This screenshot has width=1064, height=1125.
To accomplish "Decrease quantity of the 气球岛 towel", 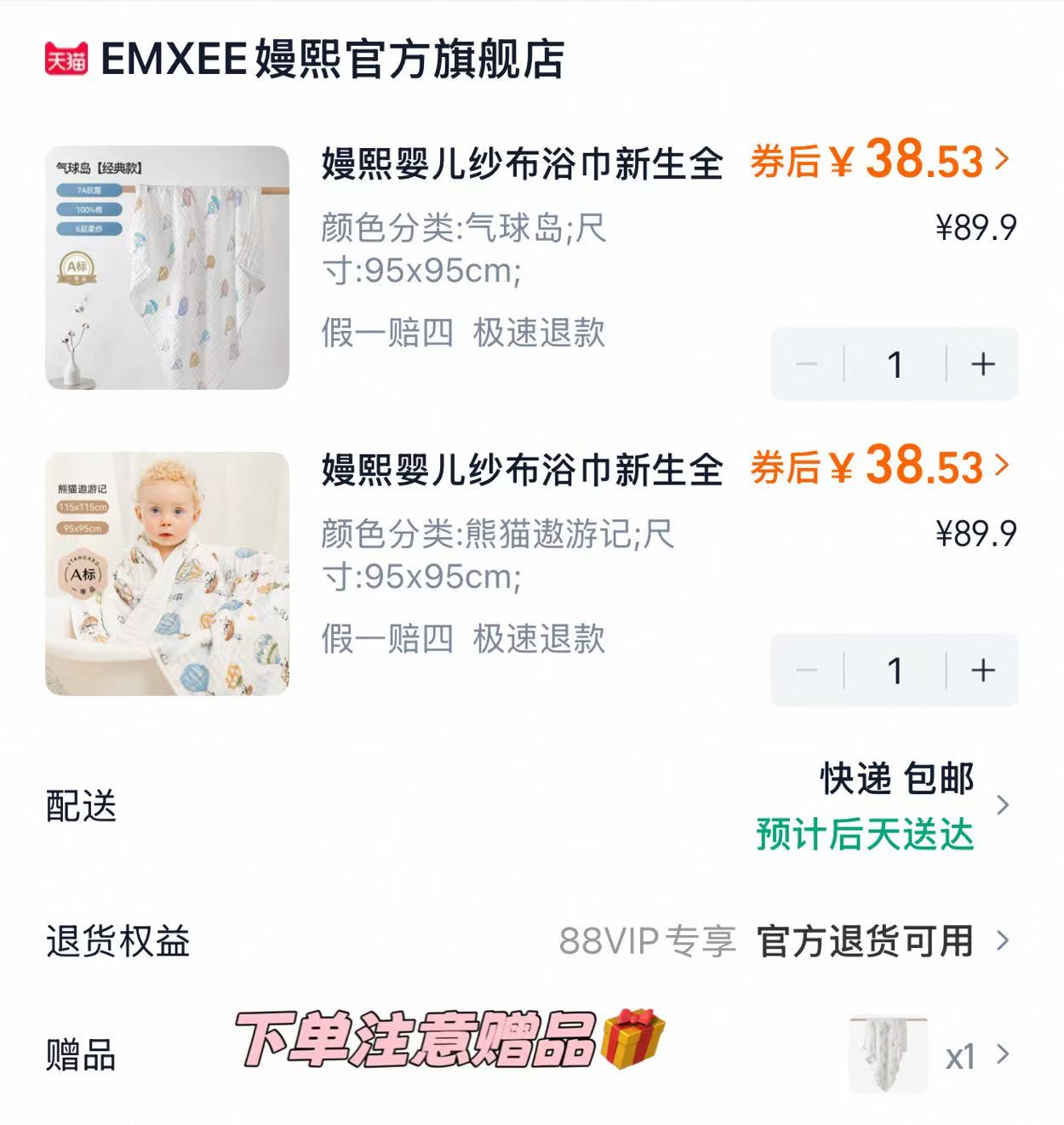I will pyautogui.click(x=806, y=364).
